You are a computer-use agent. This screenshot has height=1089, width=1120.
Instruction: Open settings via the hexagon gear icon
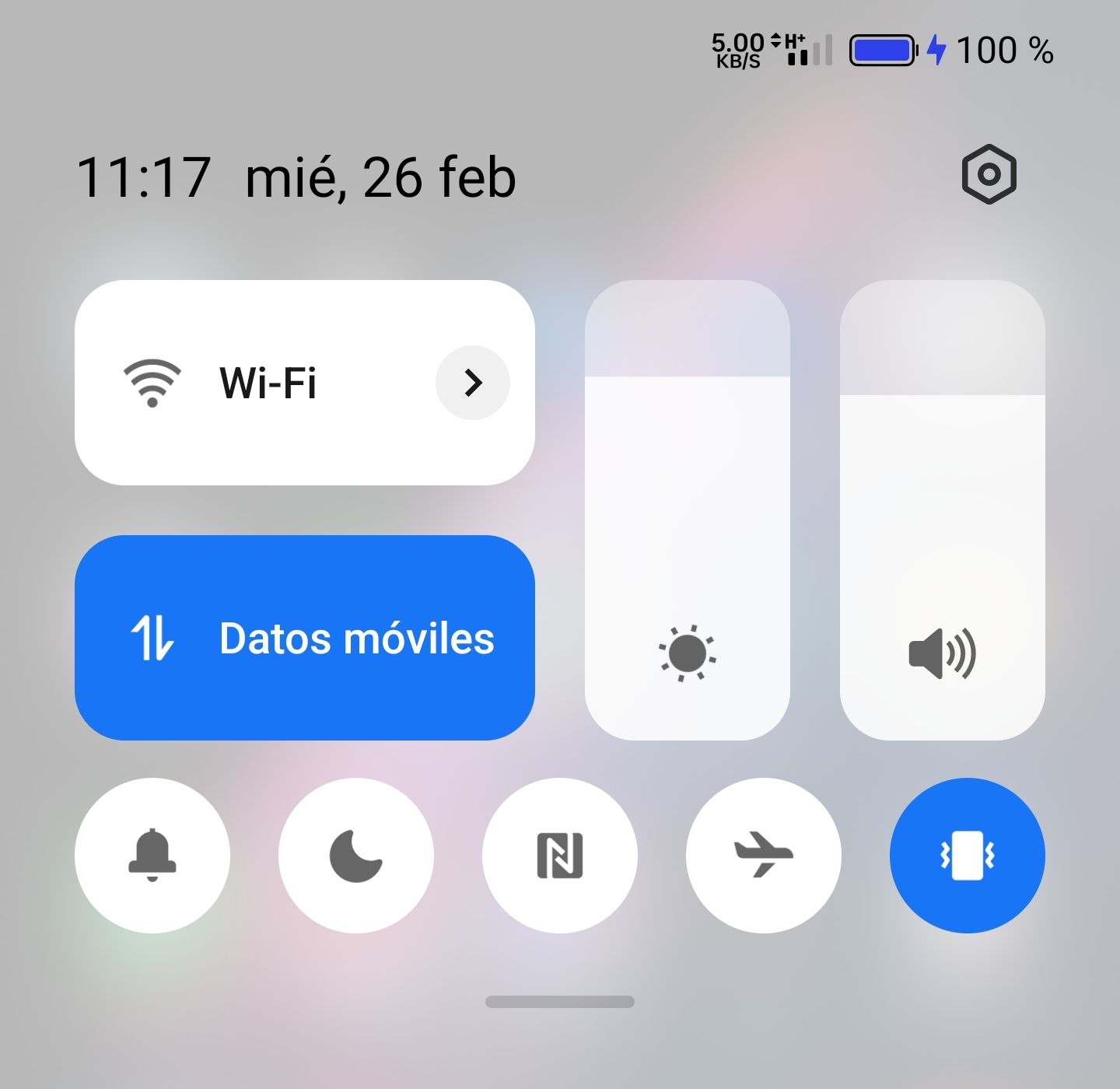989,174
